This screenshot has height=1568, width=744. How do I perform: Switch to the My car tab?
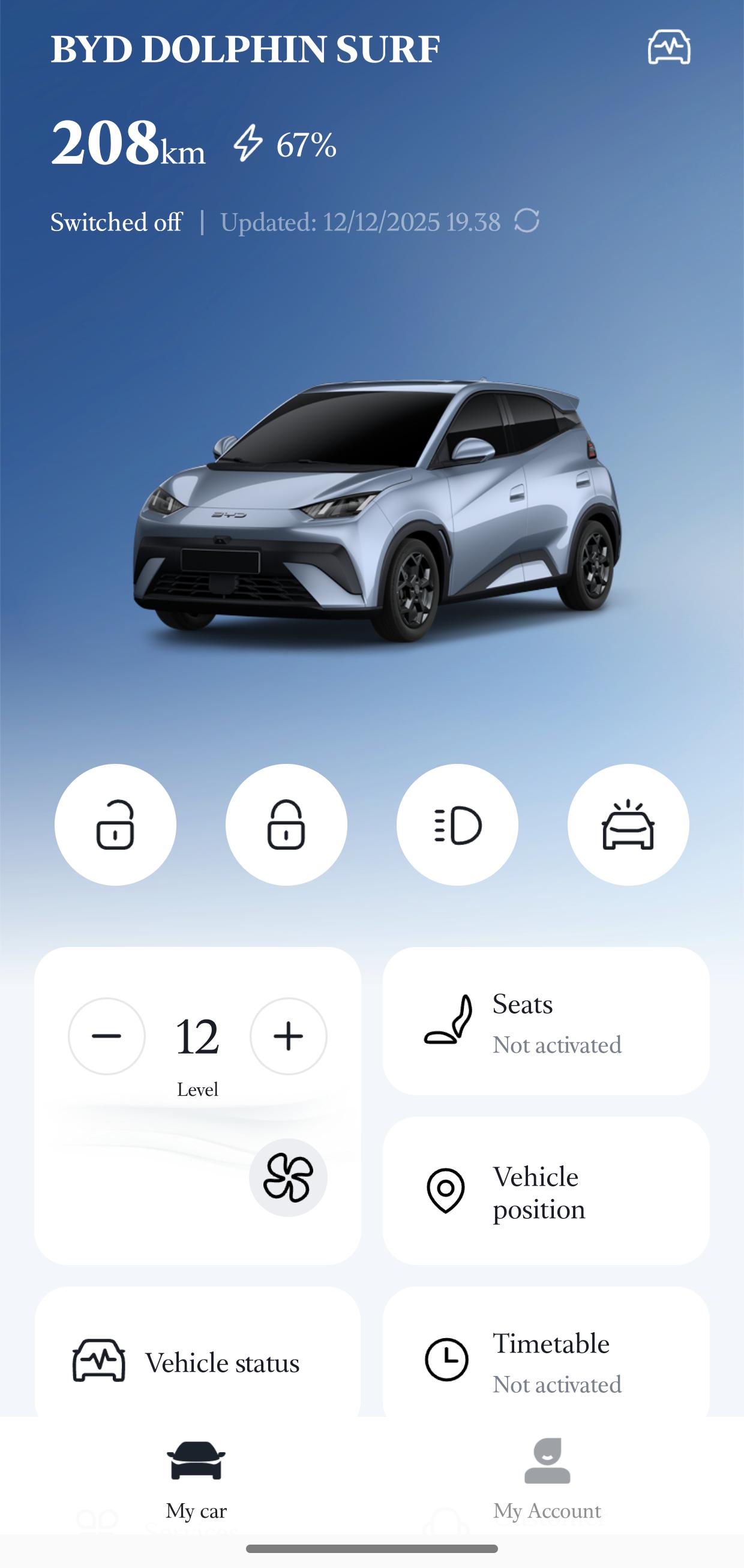coord(196,1478)
